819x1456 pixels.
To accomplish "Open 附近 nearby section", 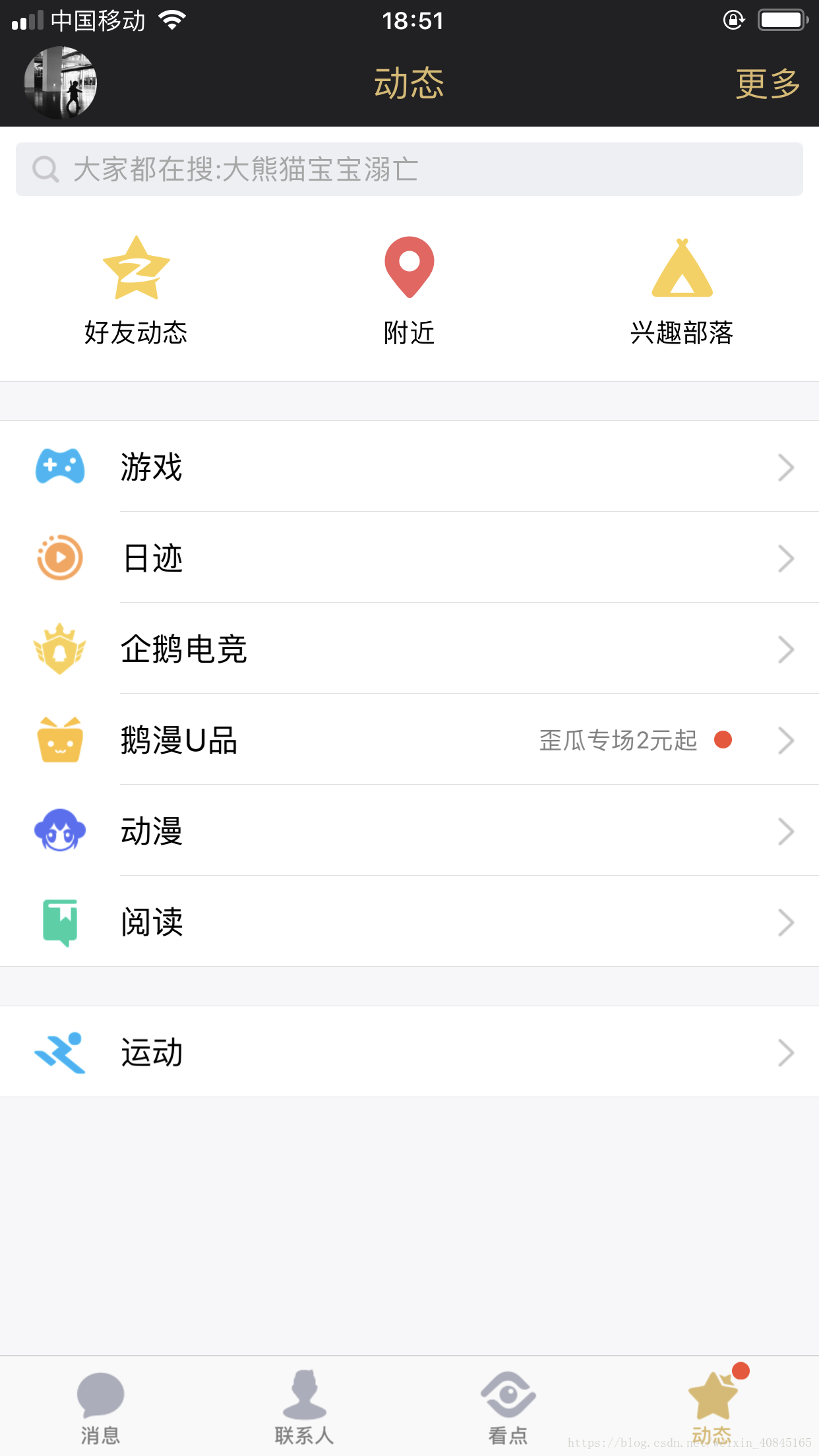I will point(409,291).
